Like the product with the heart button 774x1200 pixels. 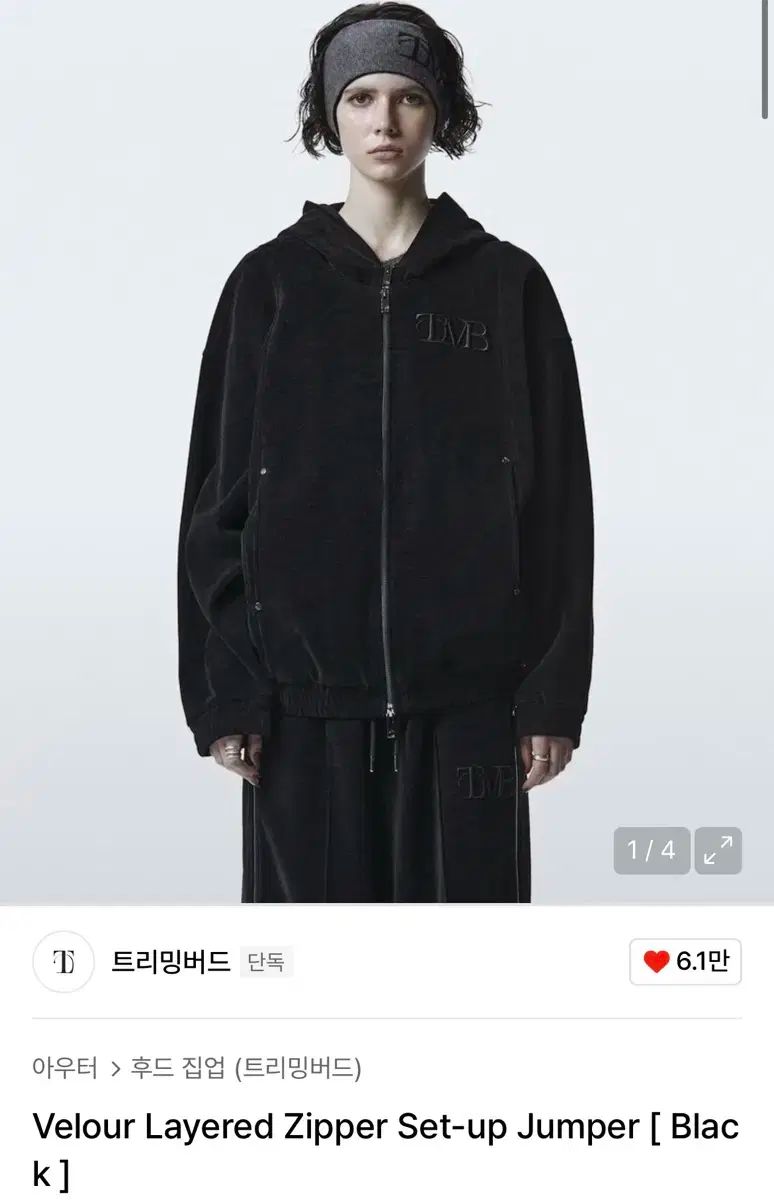(x=686, y=962)
